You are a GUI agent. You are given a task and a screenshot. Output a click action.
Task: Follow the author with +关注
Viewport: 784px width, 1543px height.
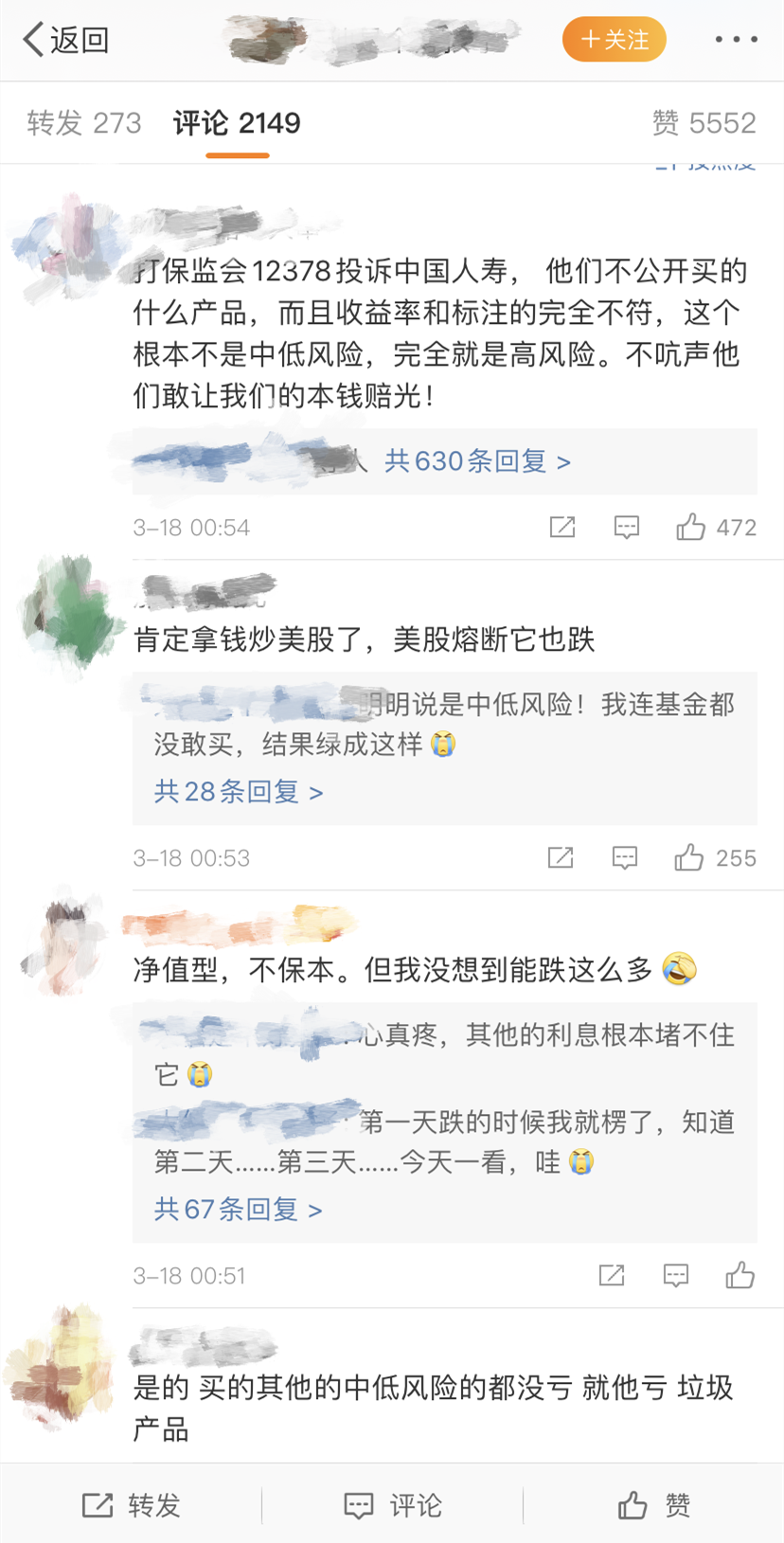[614, 40]
